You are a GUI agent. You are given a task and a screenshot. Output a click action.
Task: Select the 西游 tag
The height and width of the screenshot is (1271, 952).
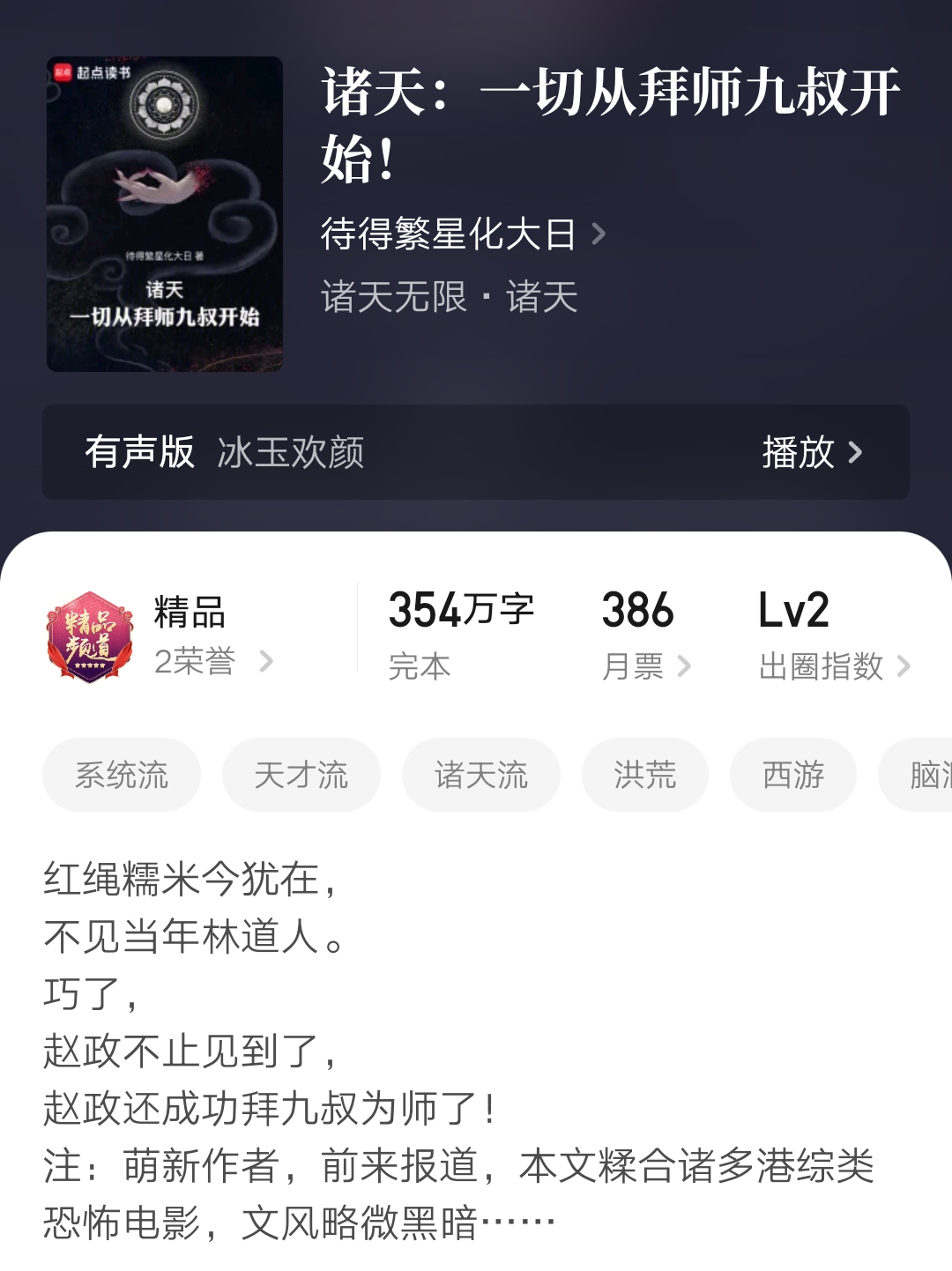(x=792, y=775)
